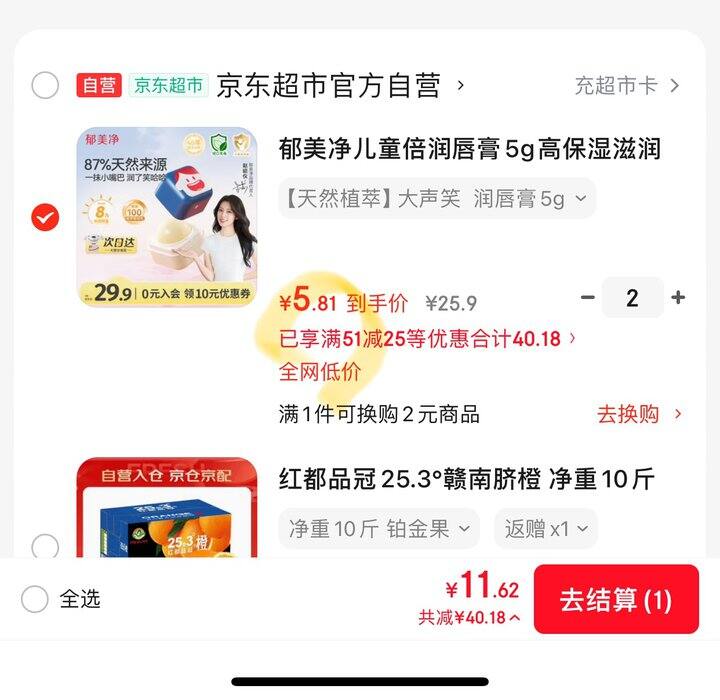This screenshot has width=720, height=700.
Task: Open the 红都品冠 赣南脐橙 product image
Action: [x=167, y=510]
